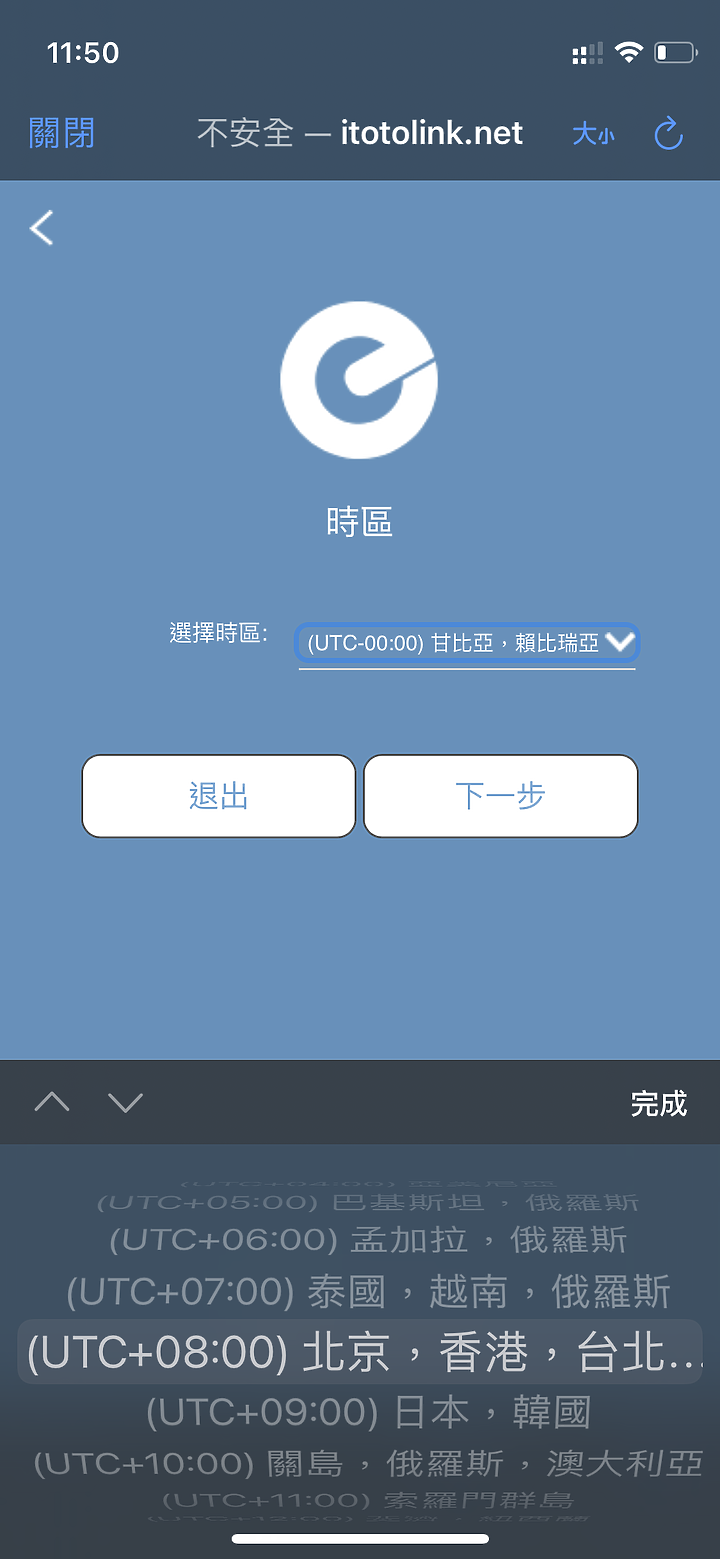Tap the back chevron arrow

pos(40,228)
